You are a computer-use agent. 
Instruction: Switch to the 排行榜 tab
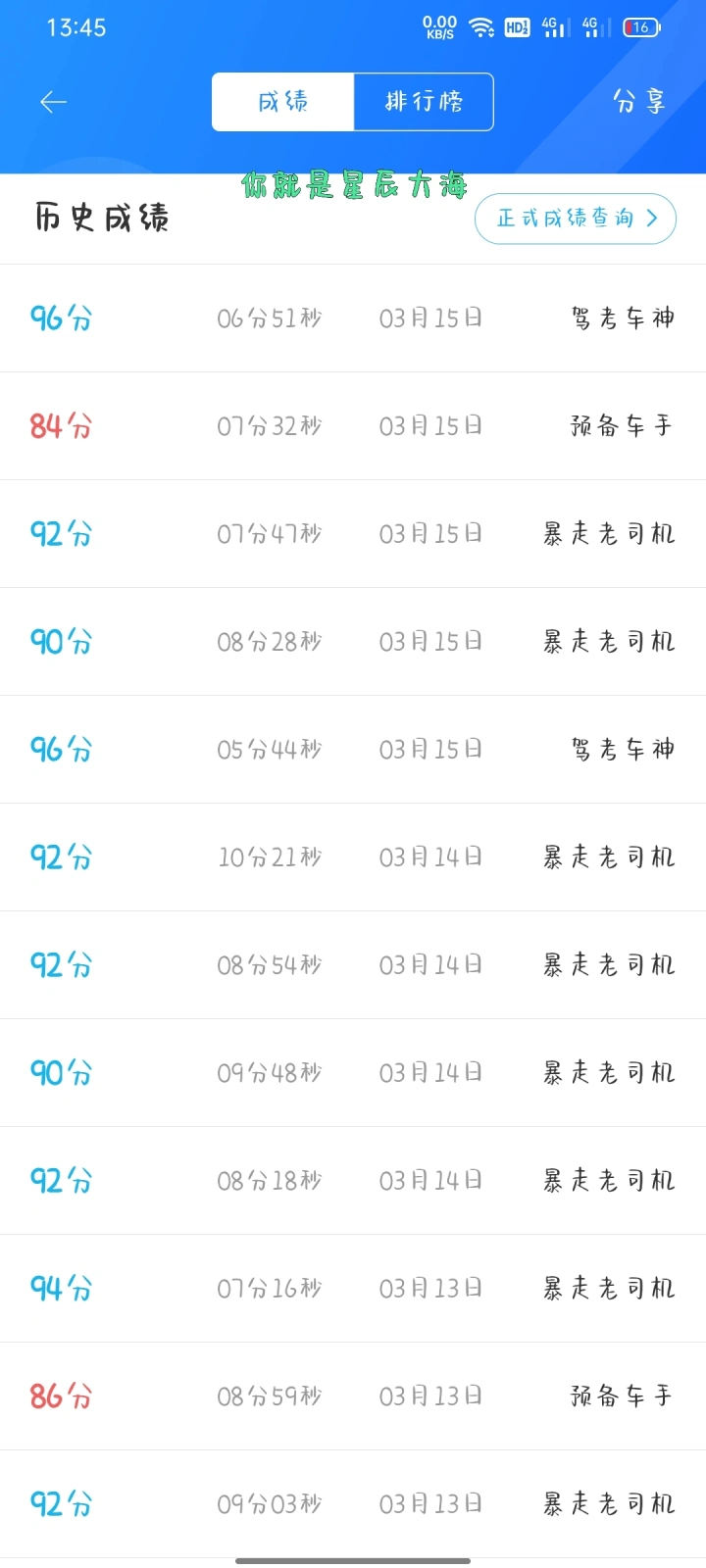click(x=424, y=102)
